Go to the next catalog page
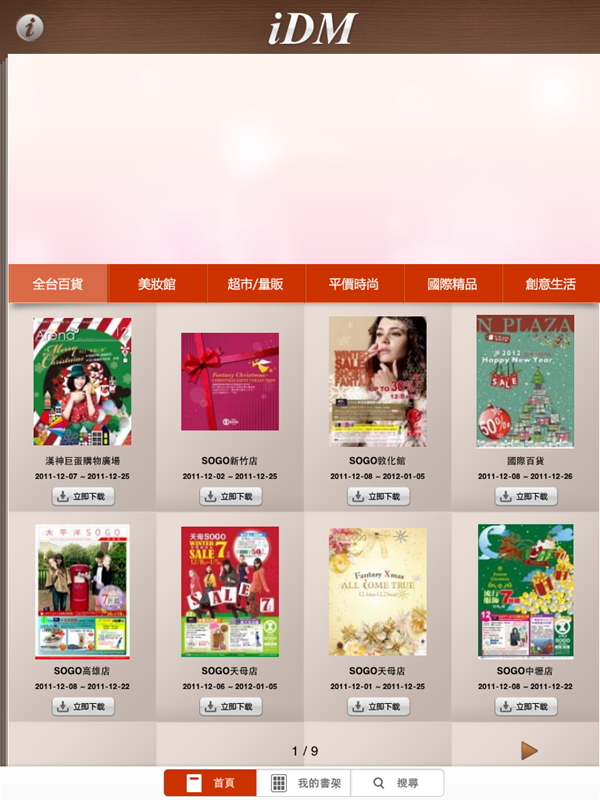The width and height of the screenshot is (600, 800). click(x=529, y=751)
